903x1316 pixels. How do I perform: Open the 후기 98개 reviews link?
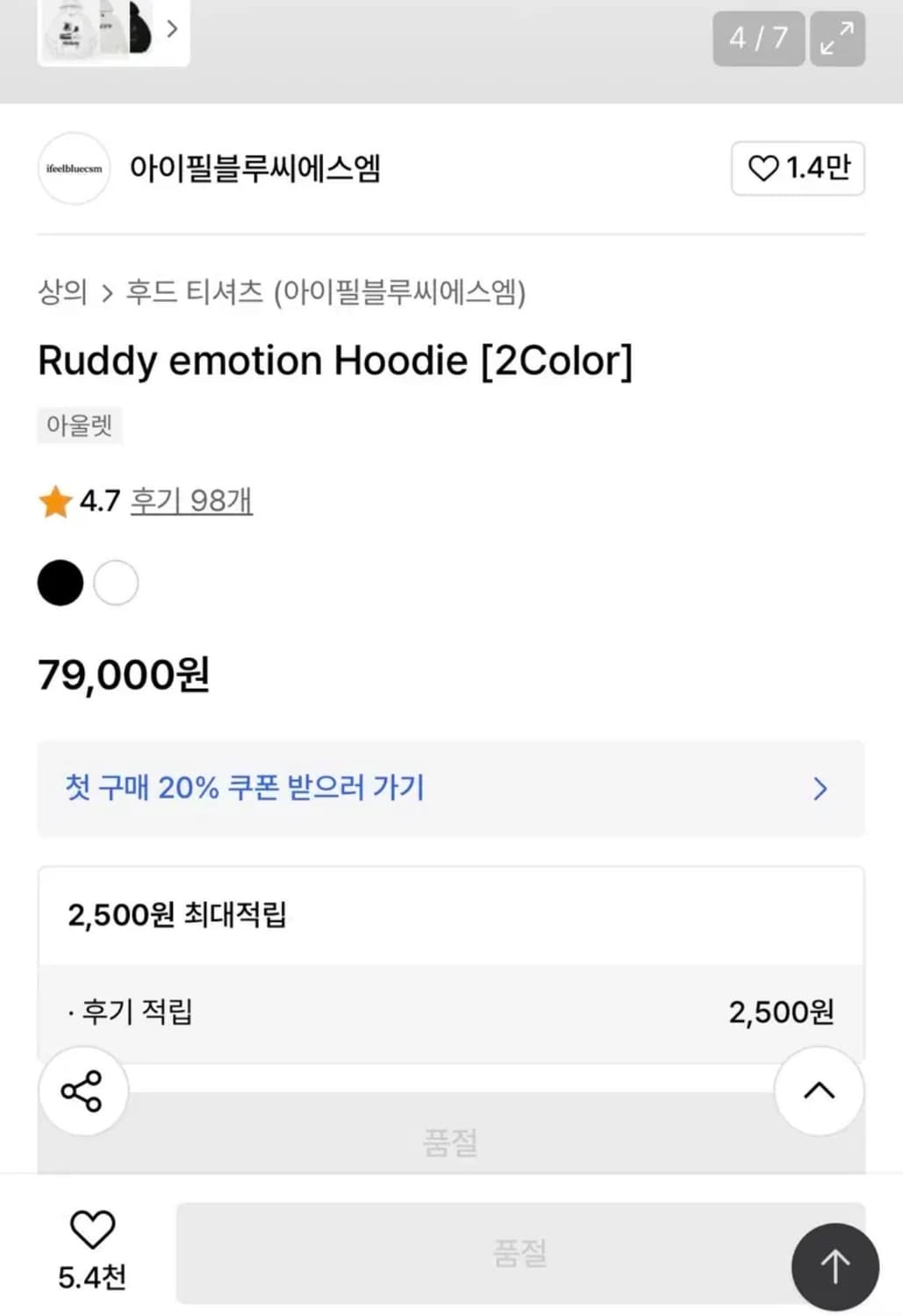click(190, 500)
